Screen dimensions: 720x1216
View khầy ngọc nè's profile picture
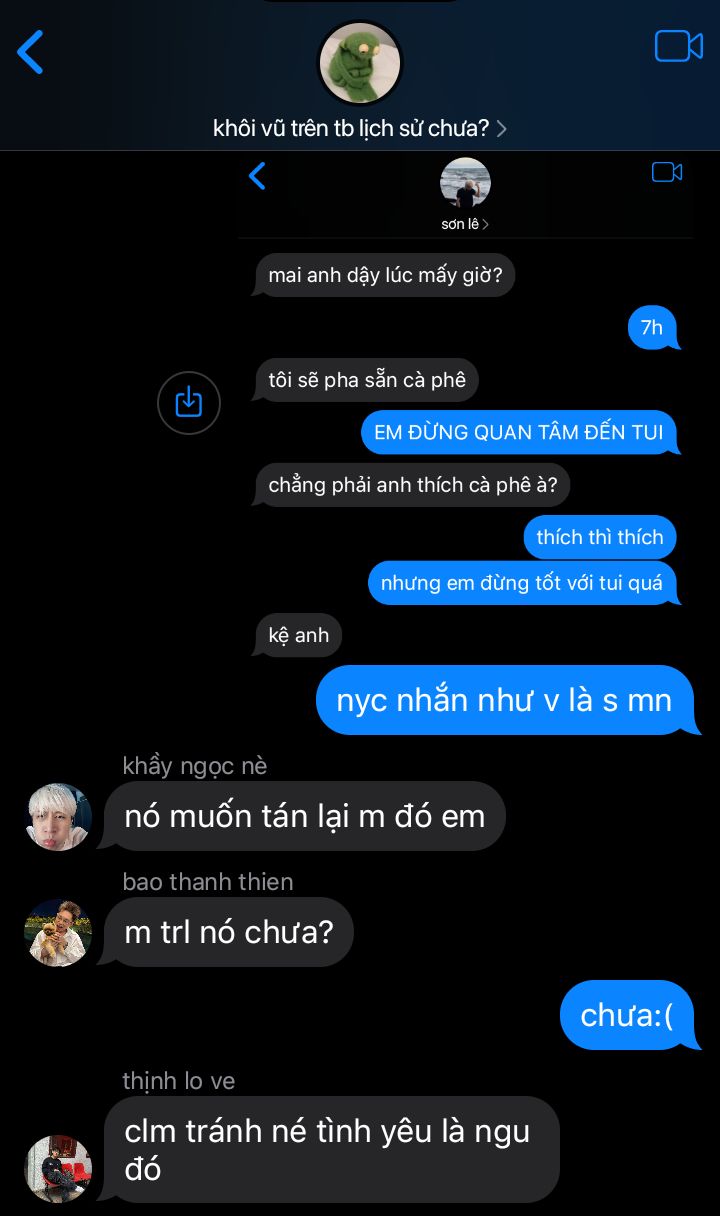click(58, 816)
